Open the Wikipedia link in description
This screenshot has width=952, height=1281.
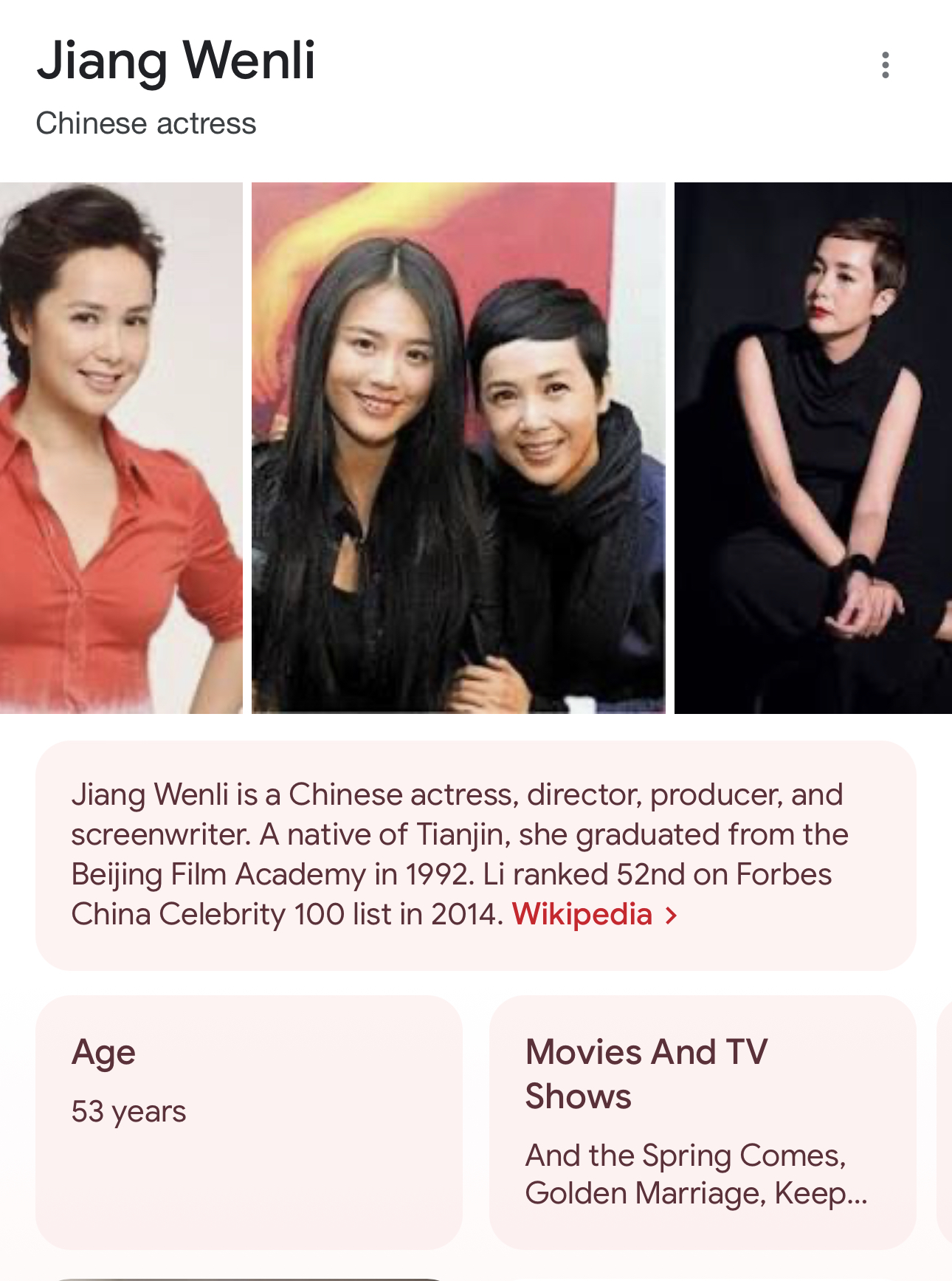tap(593, 915)
